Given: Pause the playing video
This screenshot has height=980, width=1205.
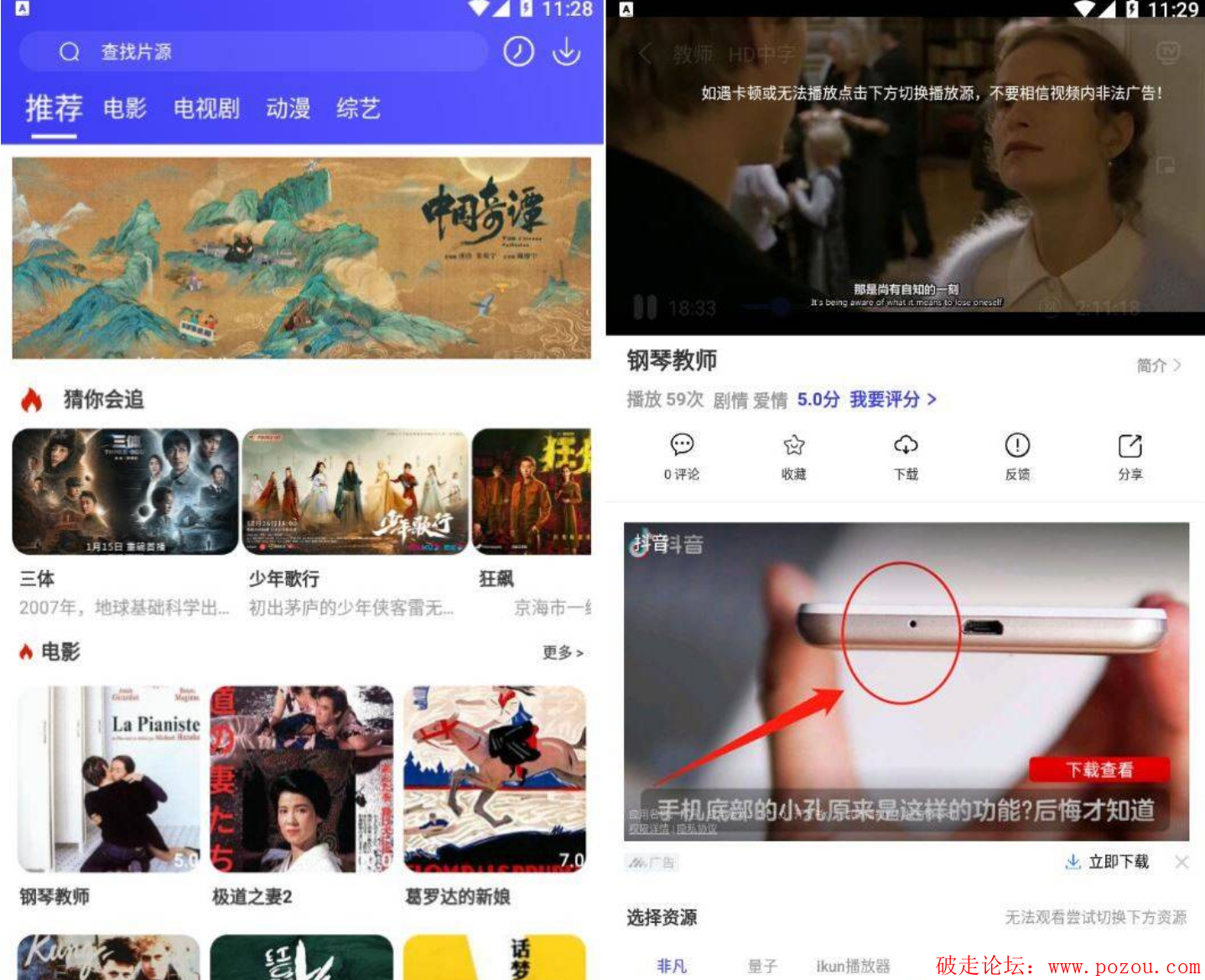Looking at the screenshot, I should (645, 307).
